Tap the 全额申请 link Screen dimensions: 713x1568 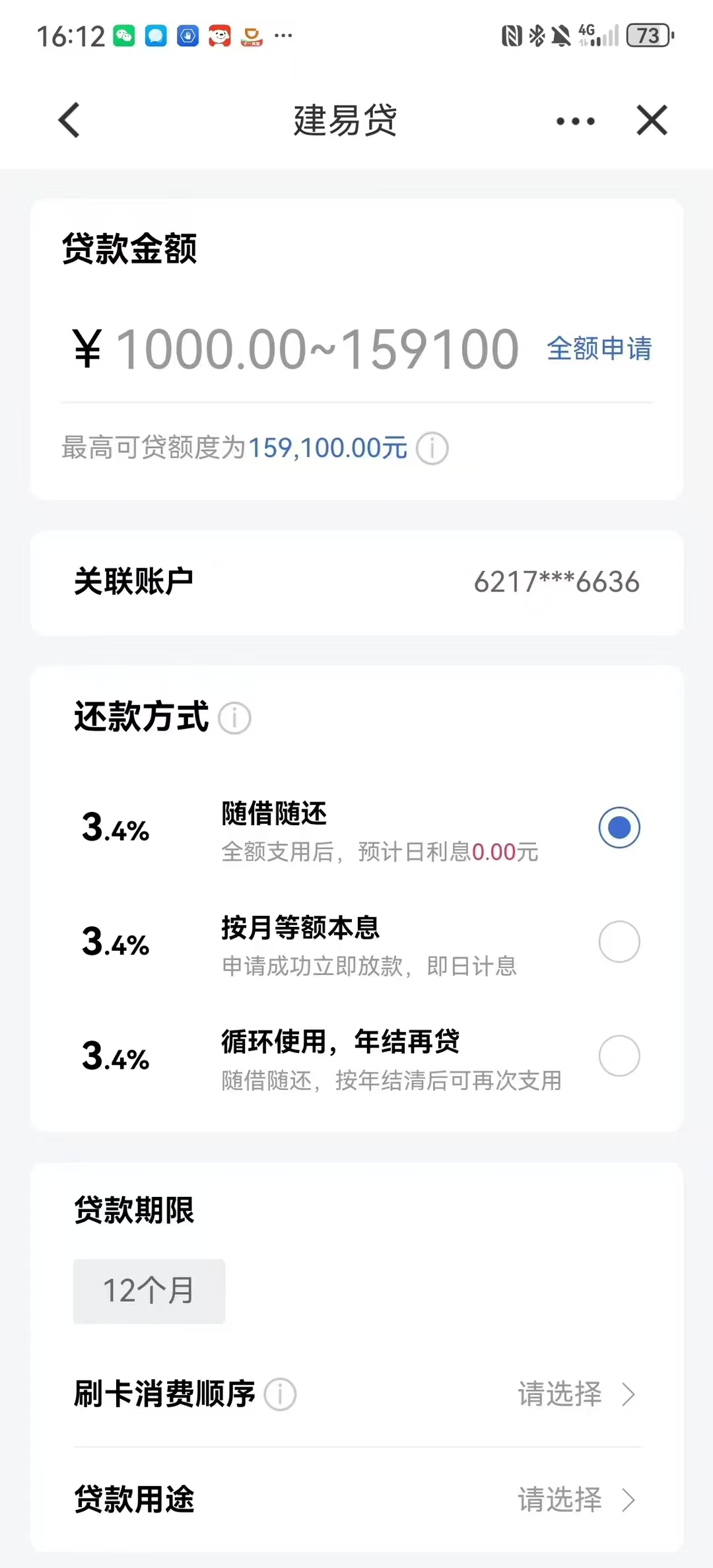[x=598, y=350]
